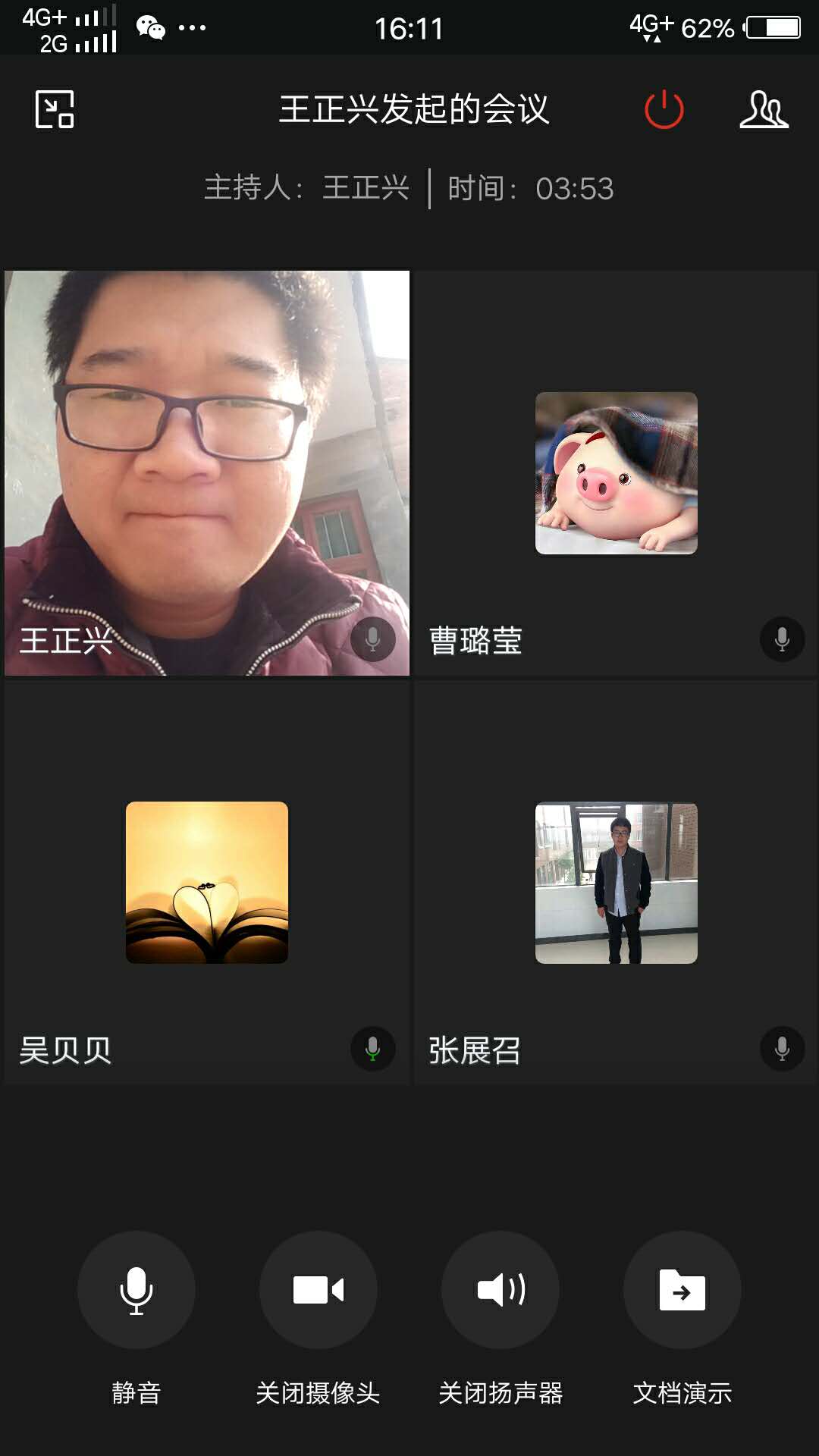Turn off camera via 关闭摄像头
The width and height of the screenshot is (819, 1456).
pos(318,1289)
